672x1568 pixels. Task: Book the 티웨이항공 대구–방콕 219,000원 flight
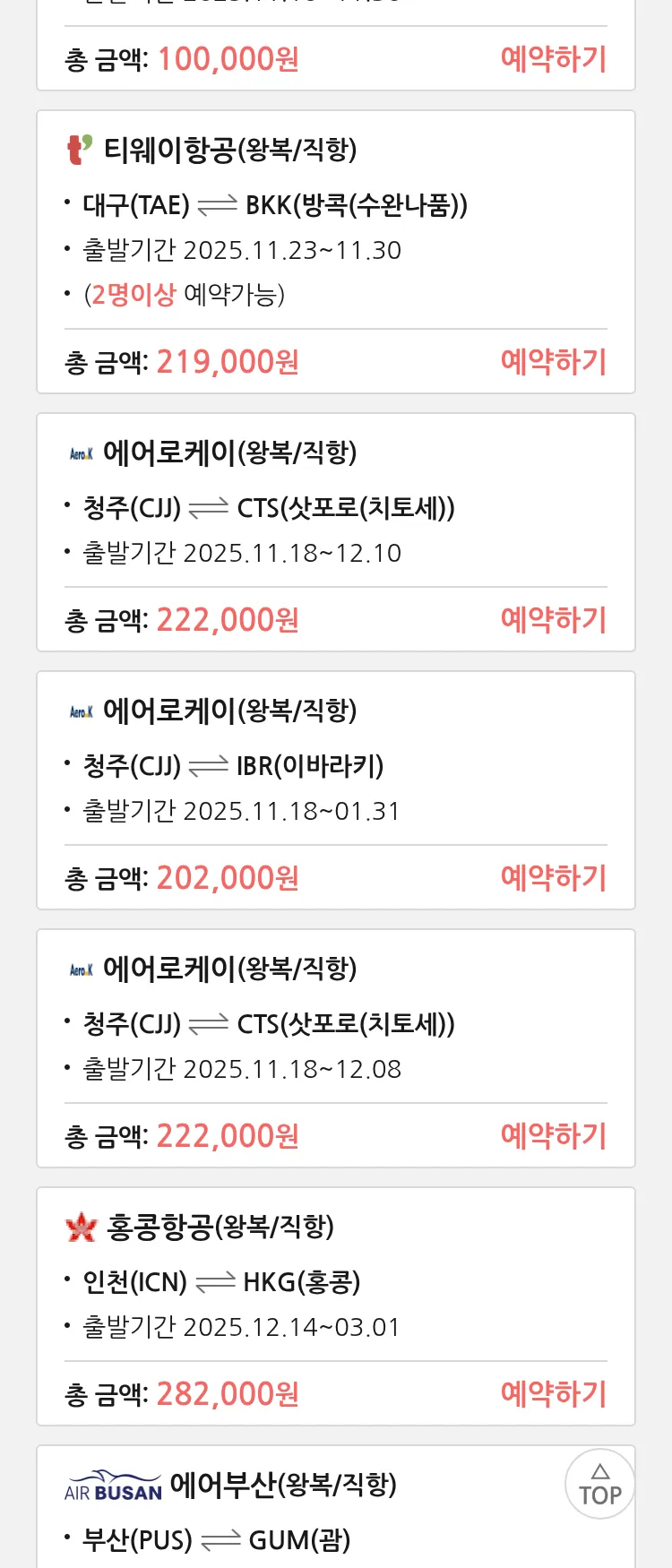click(x=553, y=362)
